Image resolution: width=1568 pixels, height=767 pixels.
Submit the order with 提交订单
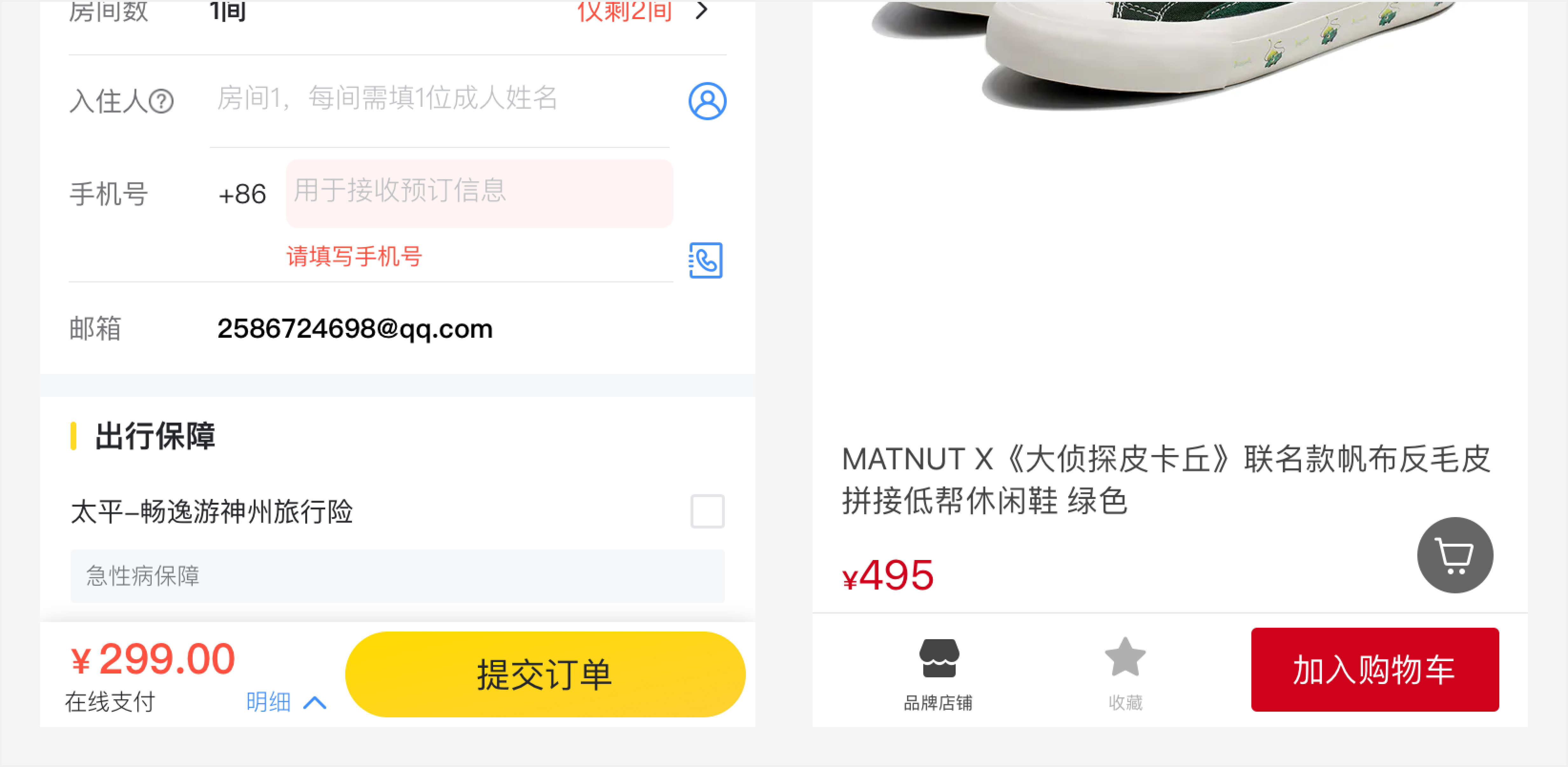545,674
